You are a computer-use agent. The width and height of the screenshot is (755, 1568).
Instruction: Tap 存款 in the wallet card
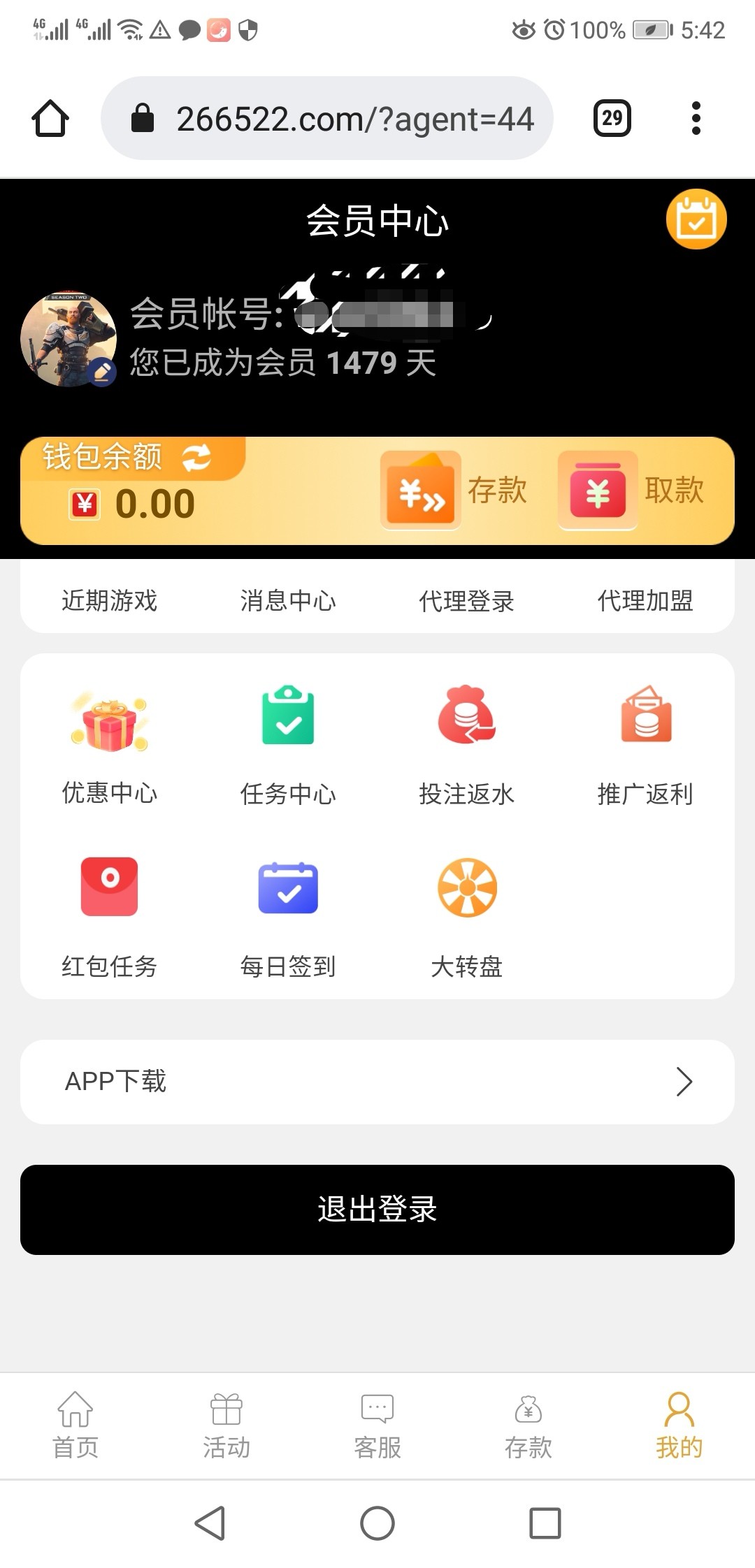[x=454, y=491]
